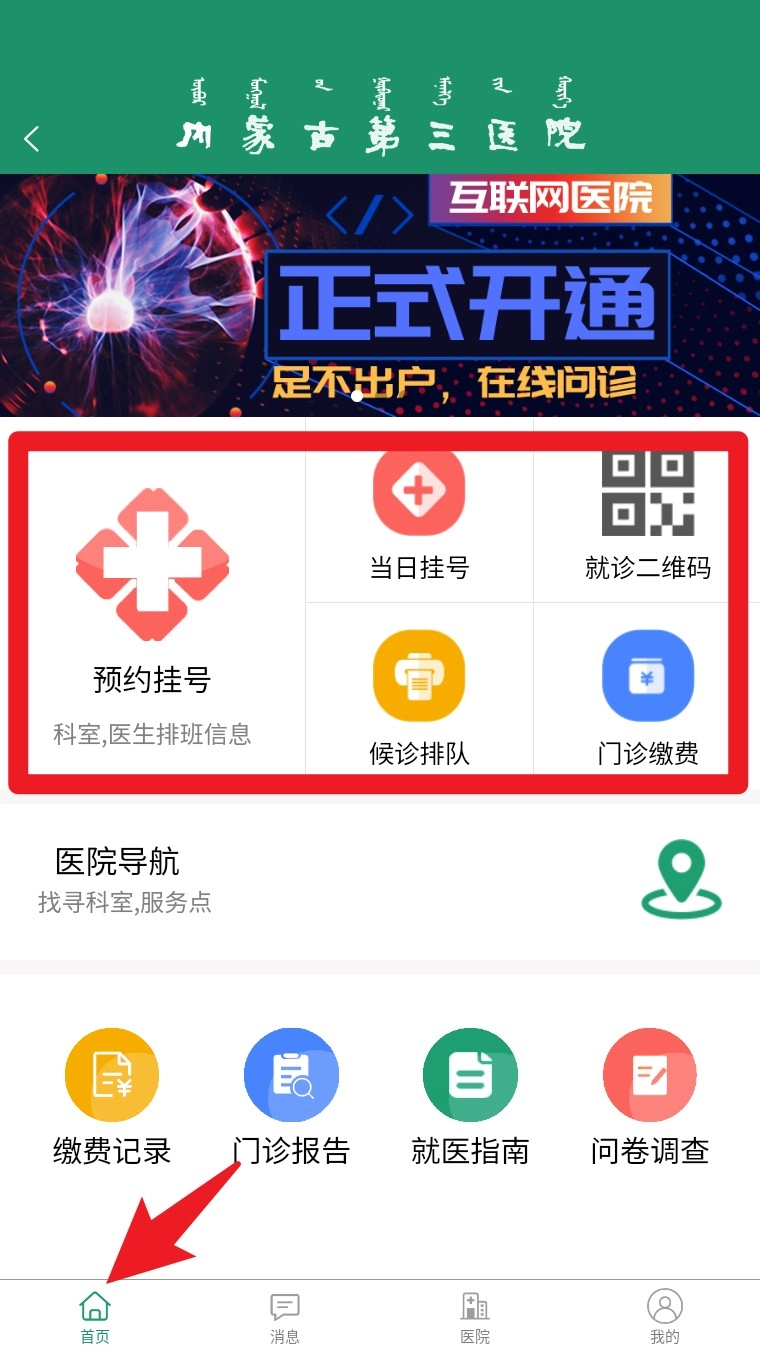760x1355 pixels.
Task: Open the 互联网医院 banner
Action: coord(380,295)
